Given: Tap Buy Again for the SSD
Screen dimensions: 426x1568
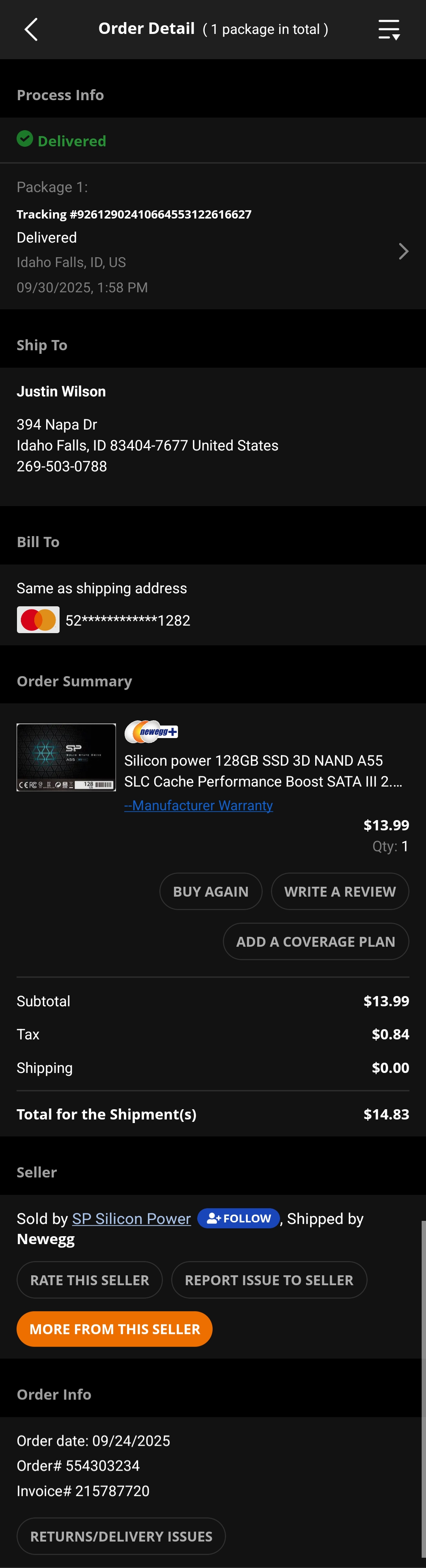Looking at the screenshot, I should [x=211, y=891].
